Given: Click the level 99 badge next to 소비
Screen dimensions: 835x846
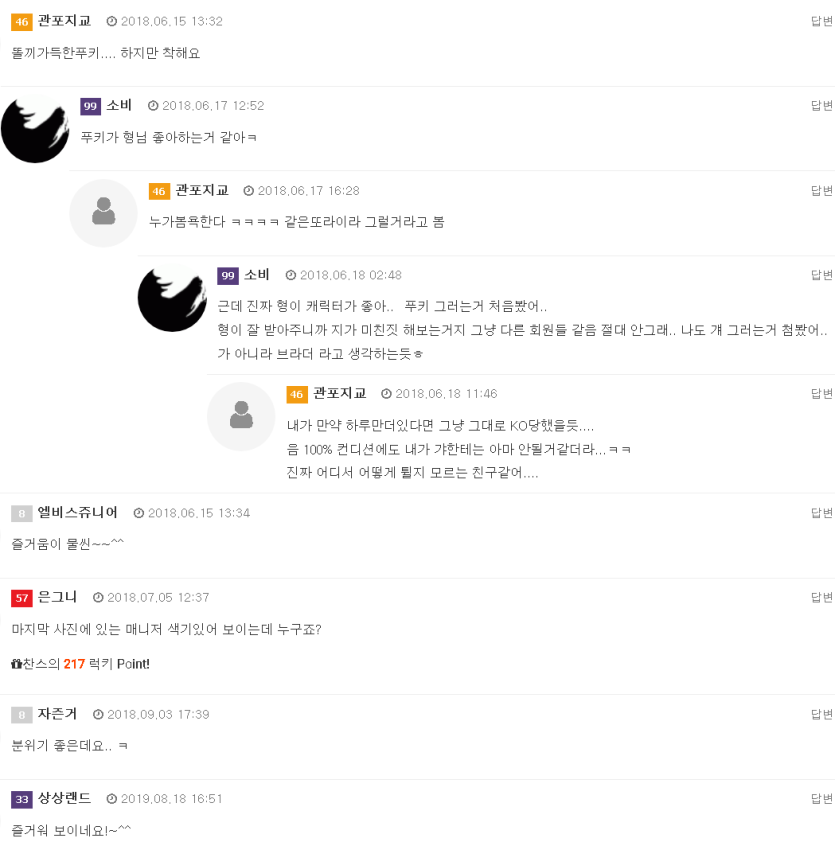Looking at the screenshot, I should point(91,105).
